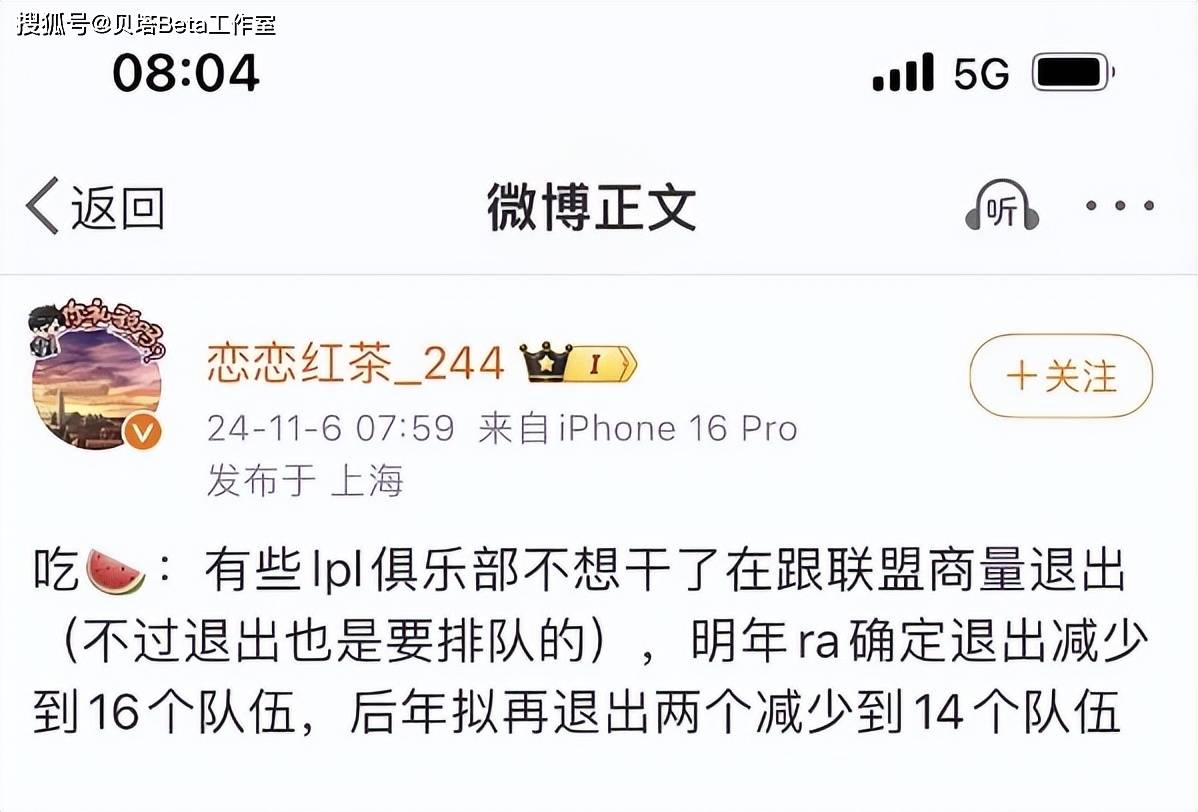Open the listen headphone icon

[1001, 207]
